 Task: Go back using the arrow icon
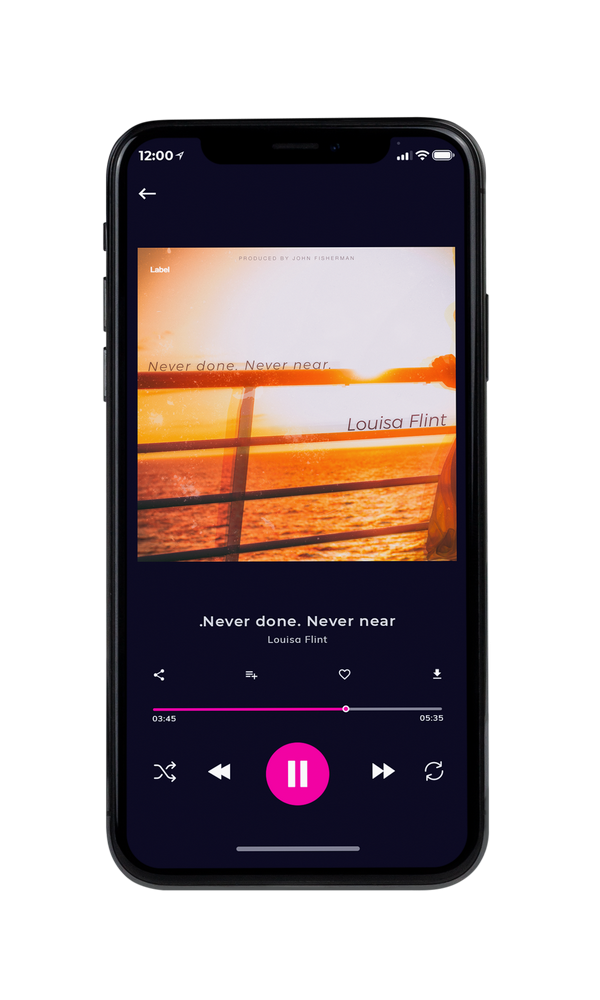click(147, 193)
